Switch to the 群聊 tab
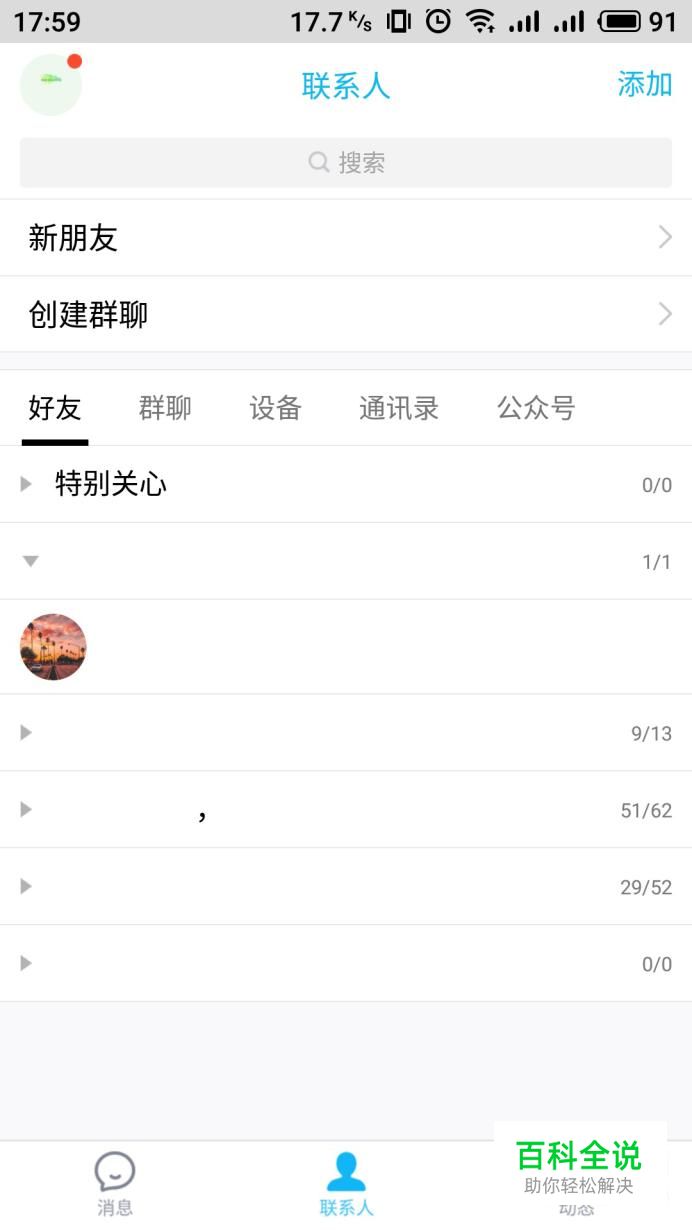This screenshot has height=1230, width=692. point(165,408)
